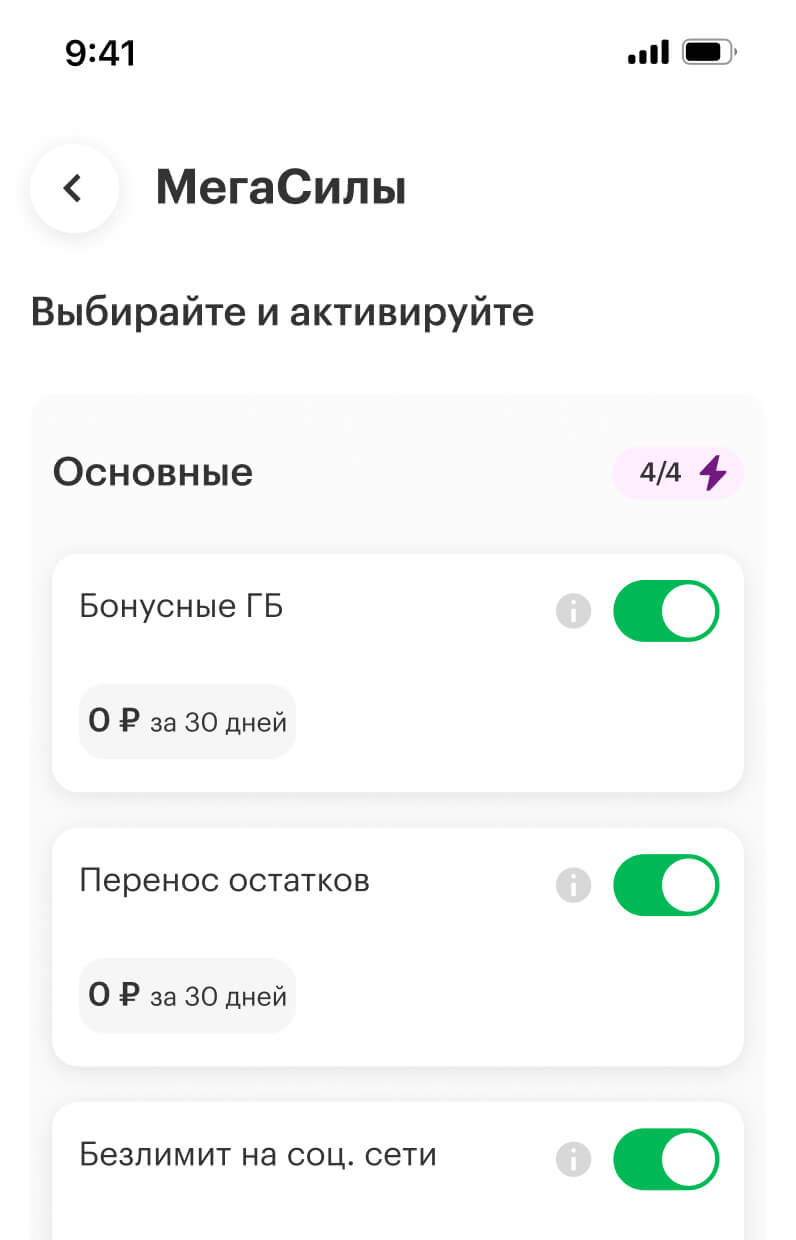Tap the battery indicator in status bar
The image size is (796, 1240).
click(706, 52)
